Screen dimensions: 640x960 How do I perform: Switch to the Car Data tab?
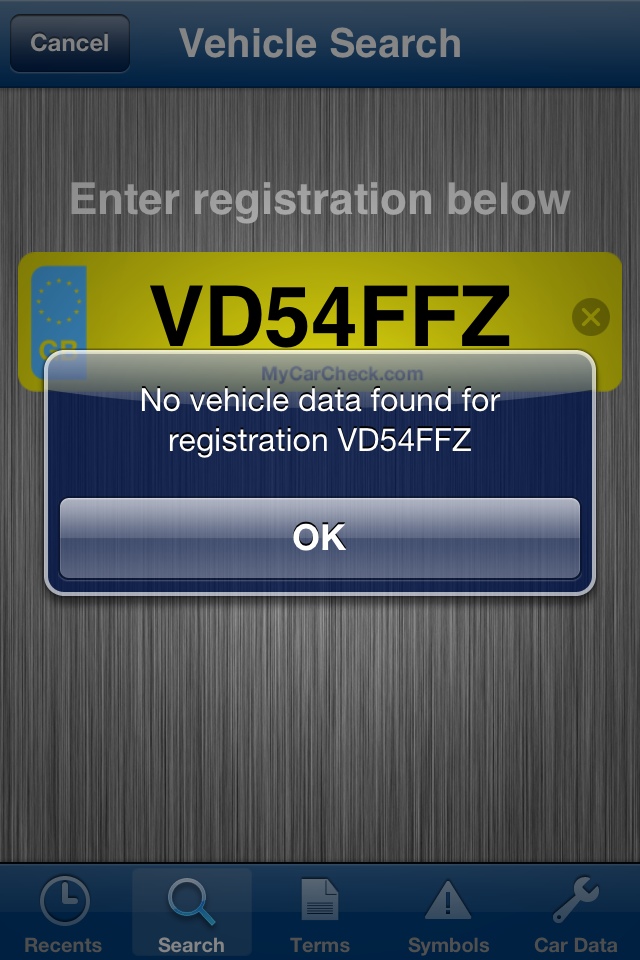(x=576, y=914)
